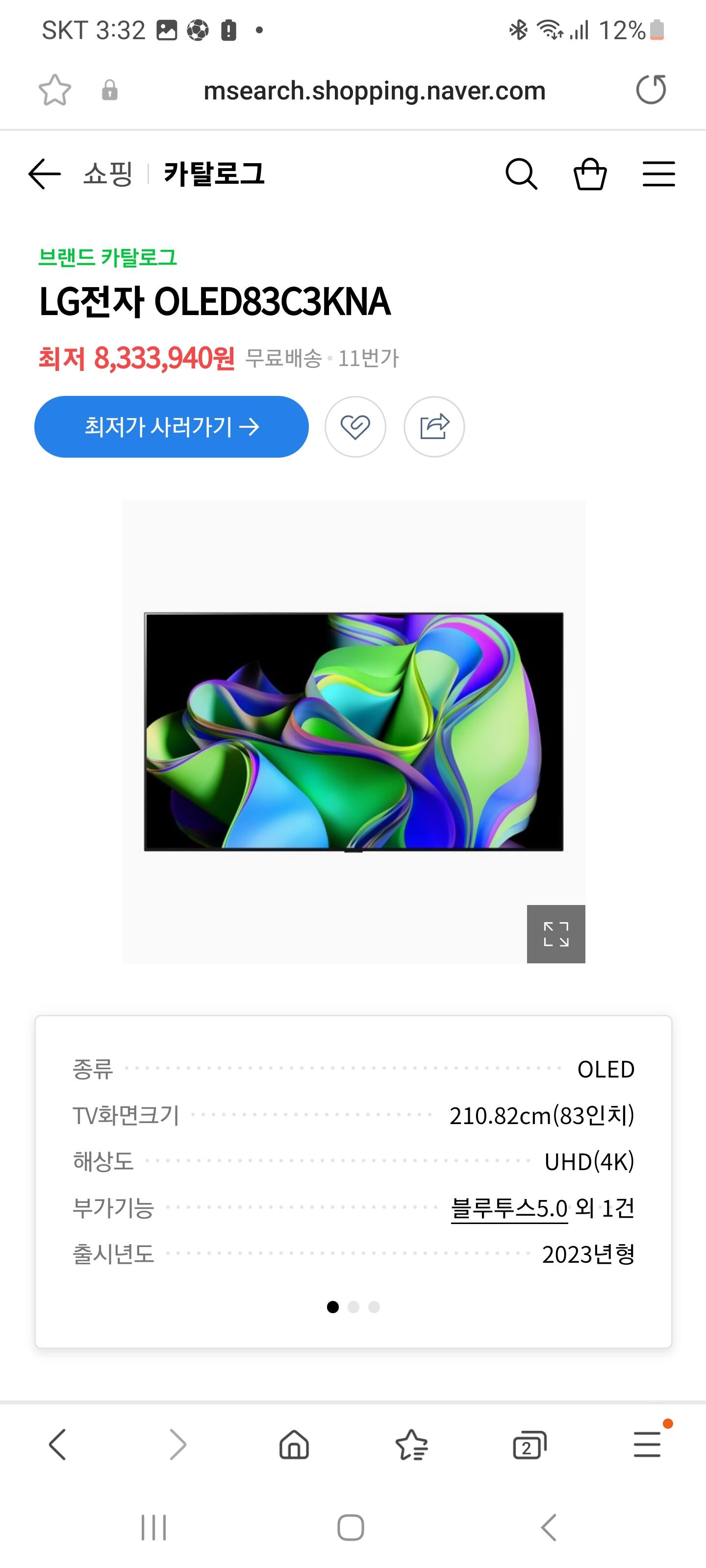The image size is (706, 1568).
Task: Open the 쇼핑 home link
Action: click(108, 174)
